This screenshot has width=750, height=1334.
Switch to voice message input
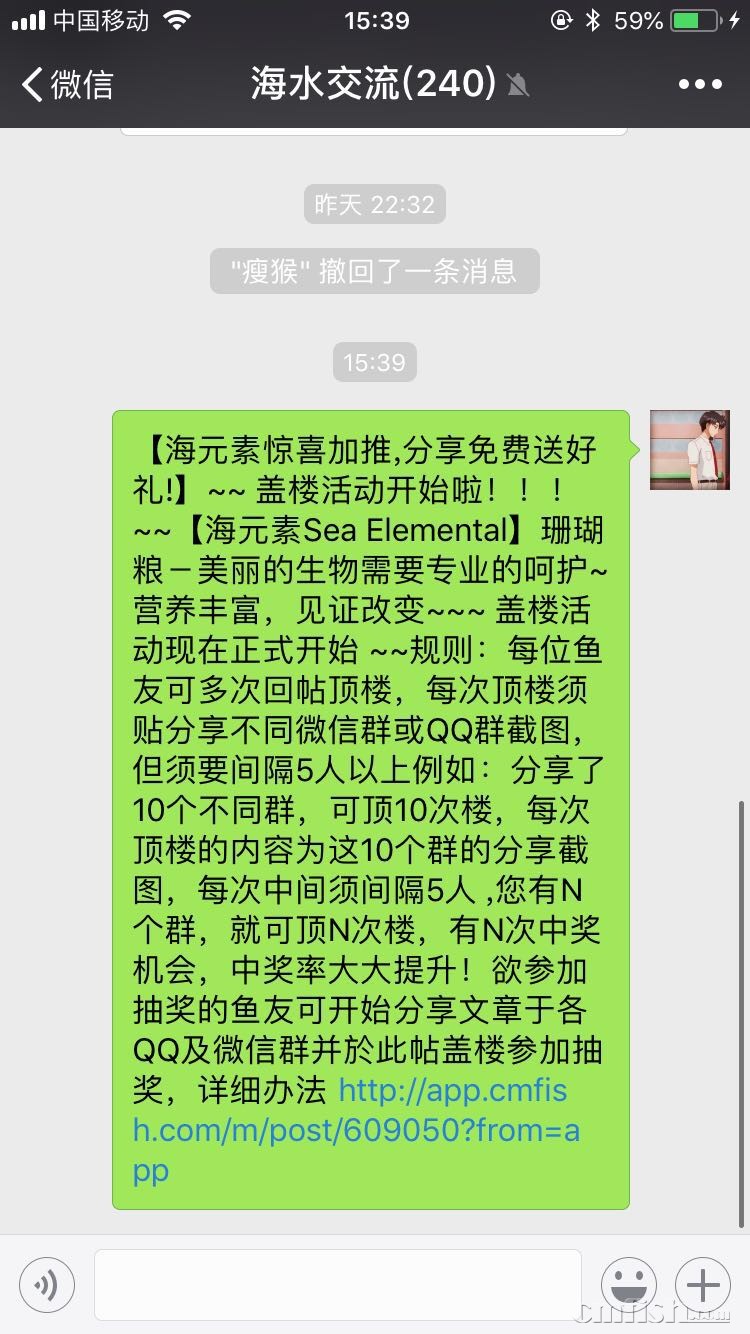point(46,1284)
